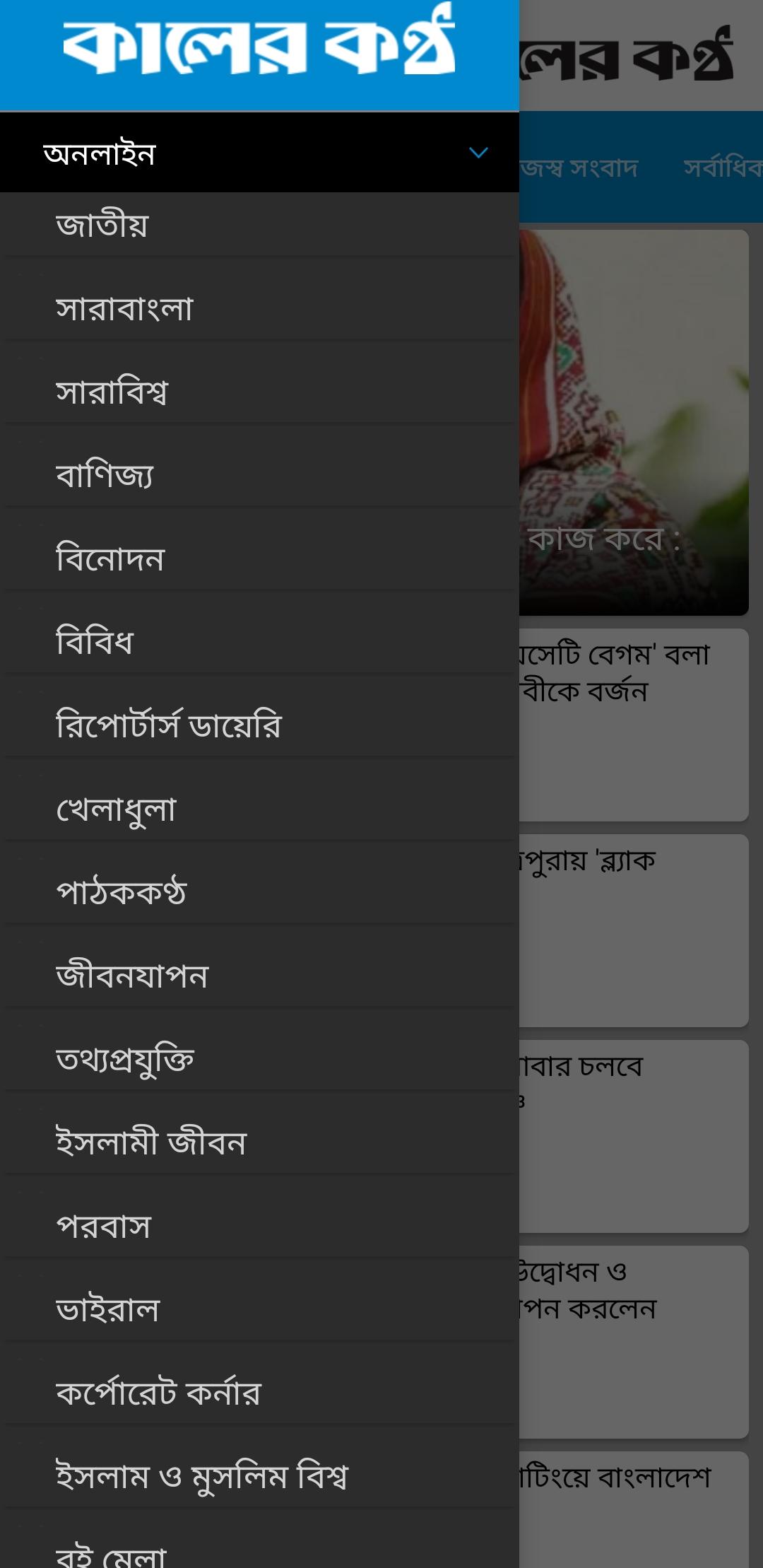Open the জাতীয় category
763x1568 pixels.
pos(259,226)
